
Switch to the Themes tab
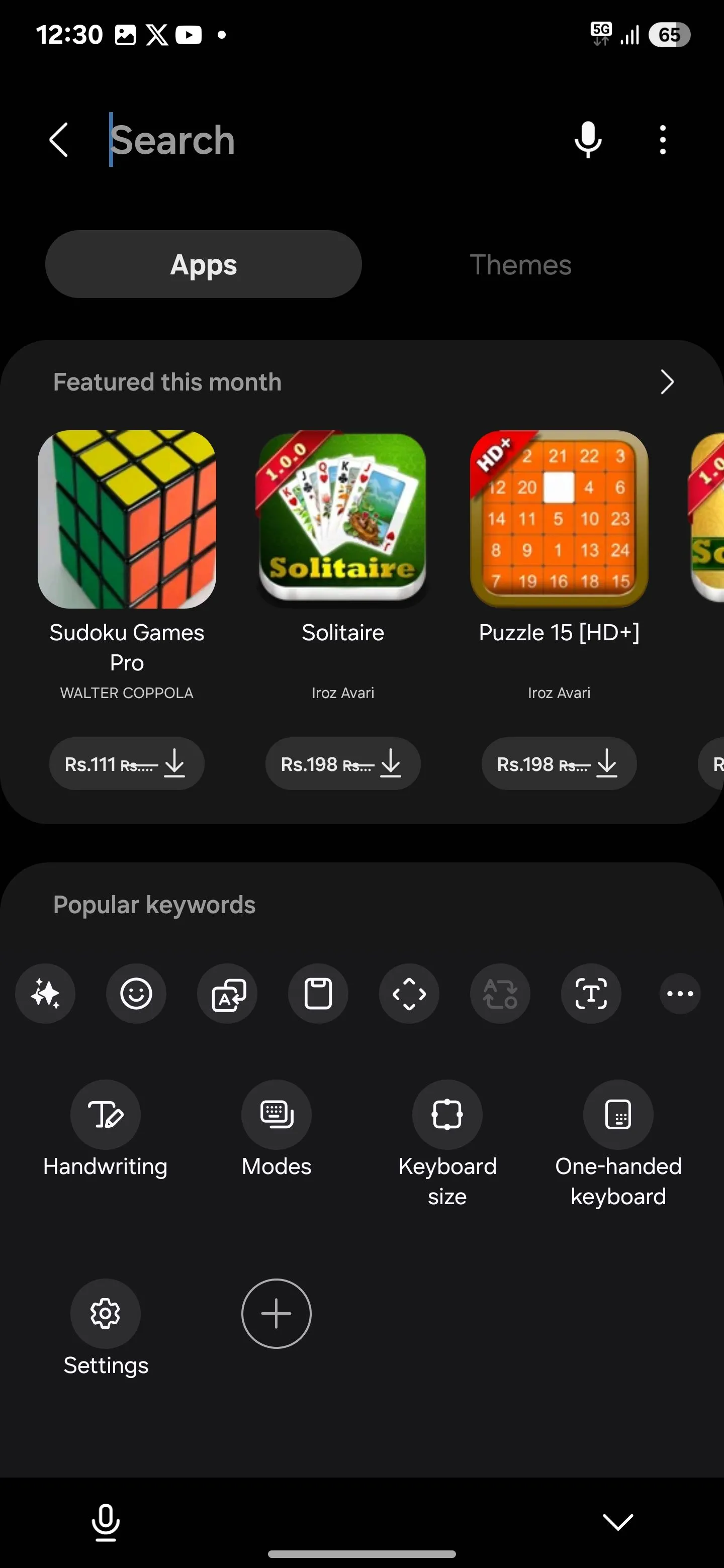tap(520, 265)
